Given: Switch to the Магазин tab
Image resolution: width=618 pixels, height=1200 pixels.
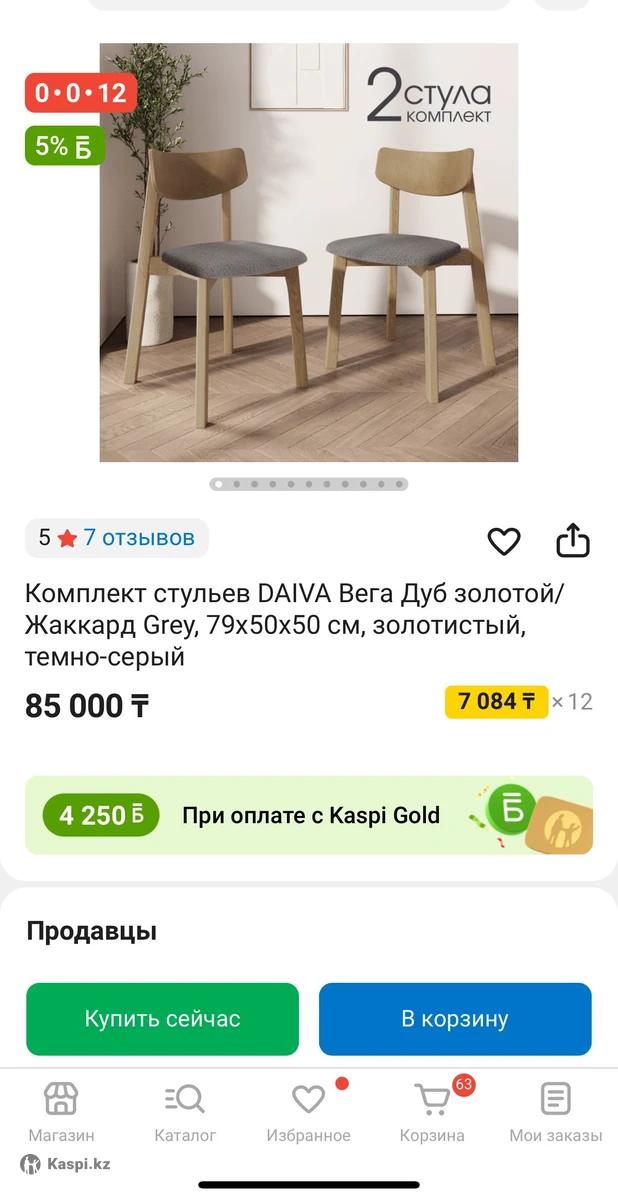Looking at the screenshot, I should click(61, 1112).
